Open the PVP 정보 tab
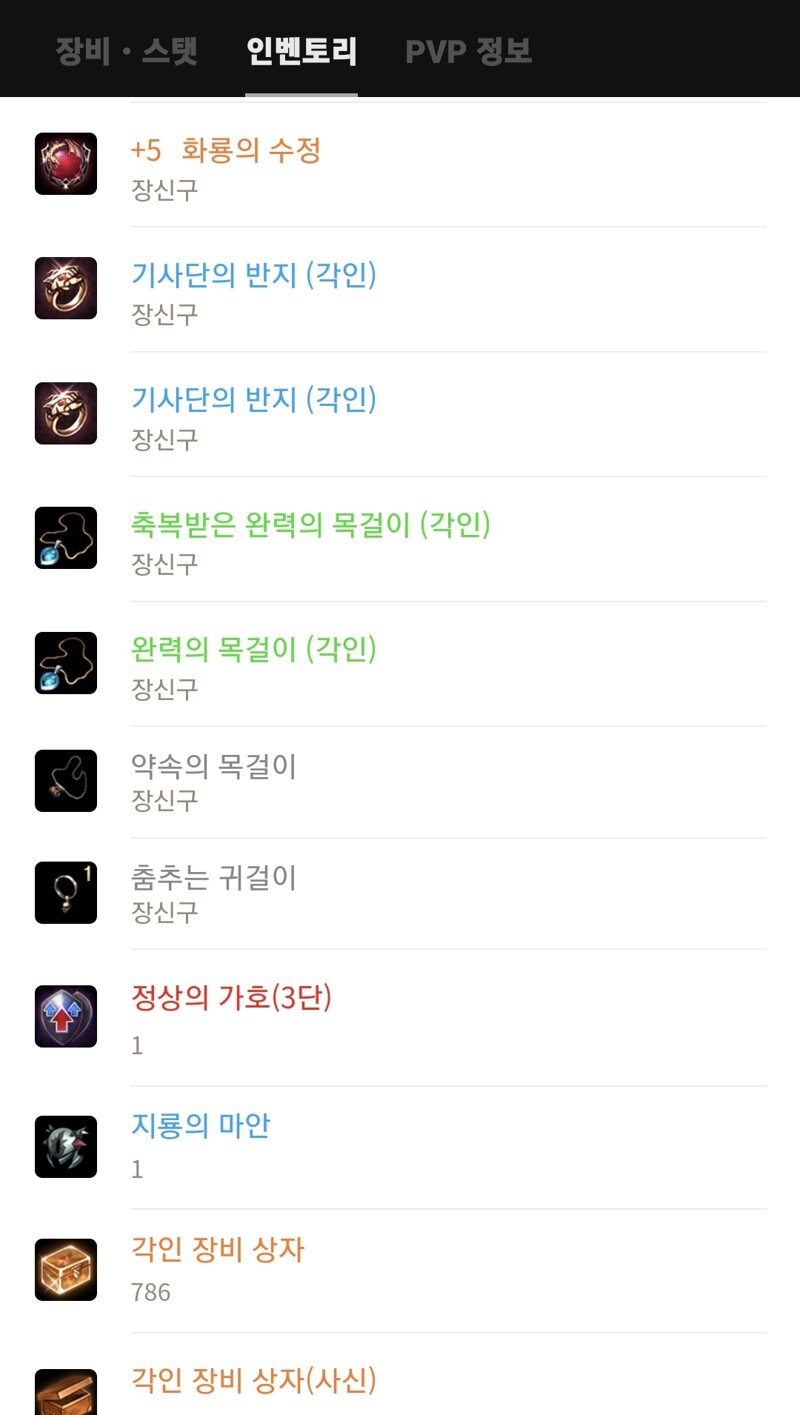The image size is (800, 1415). coord(468,50)
